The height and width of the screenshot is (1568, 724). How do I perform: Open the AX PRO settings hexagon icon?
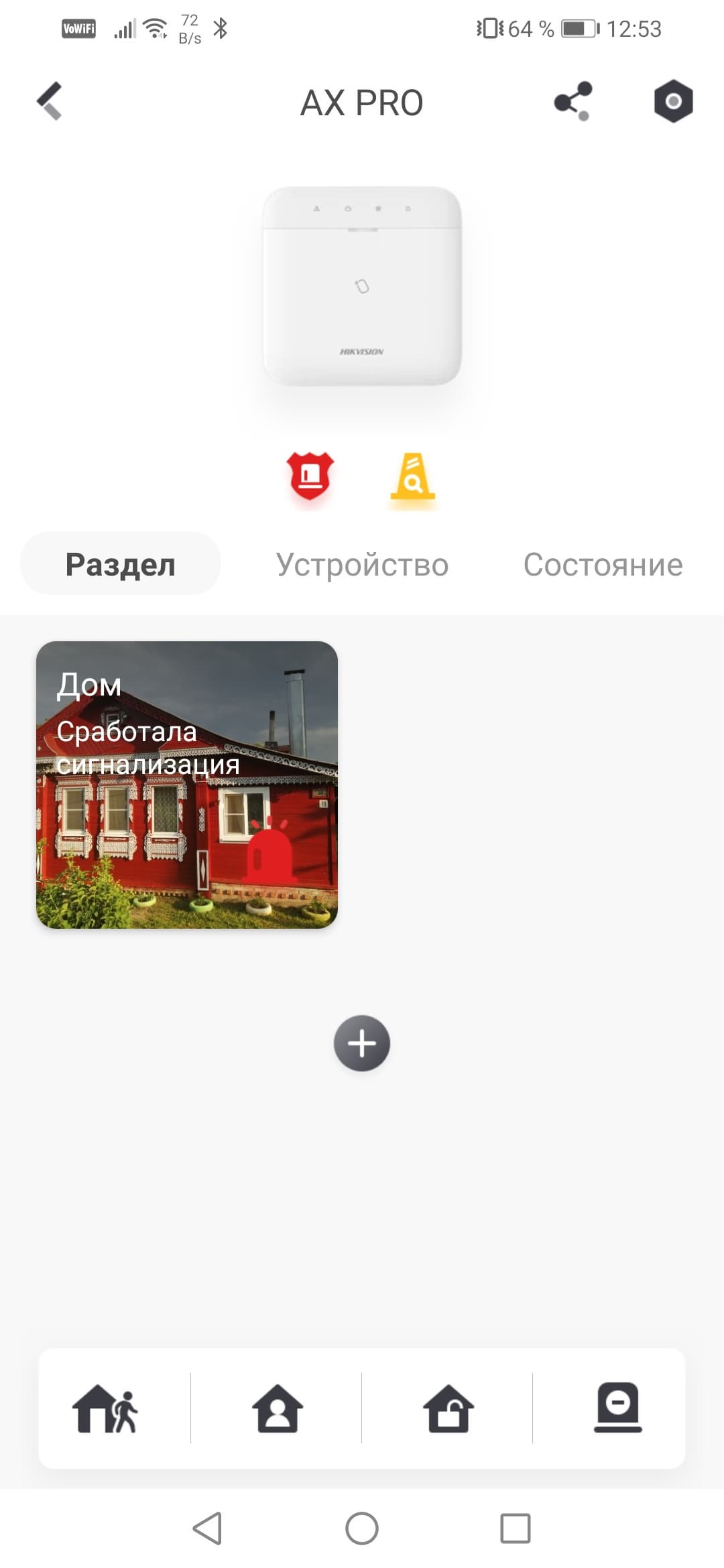(x=673, y=102)
